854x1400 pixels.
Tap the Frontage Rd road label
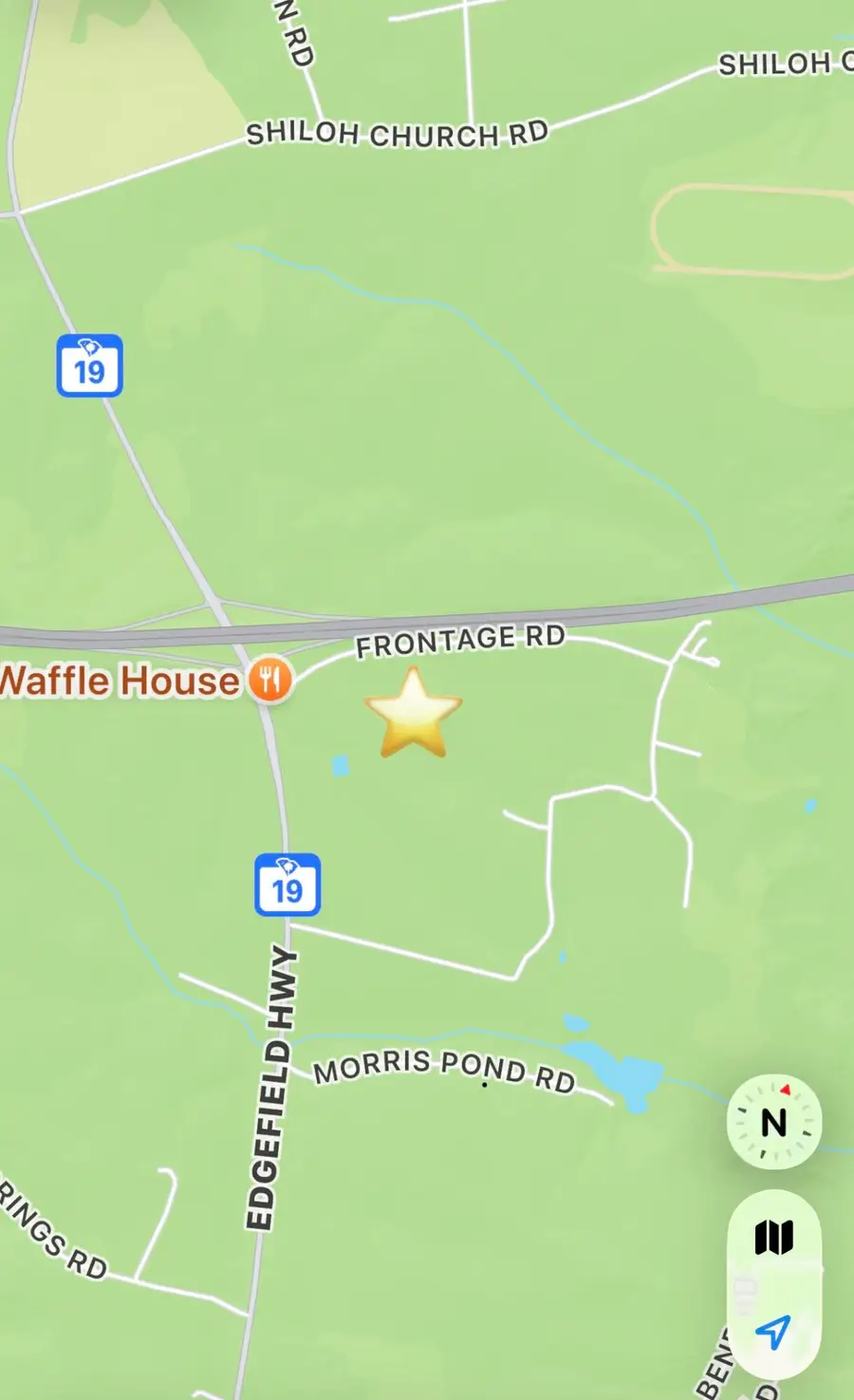(458, 640)
